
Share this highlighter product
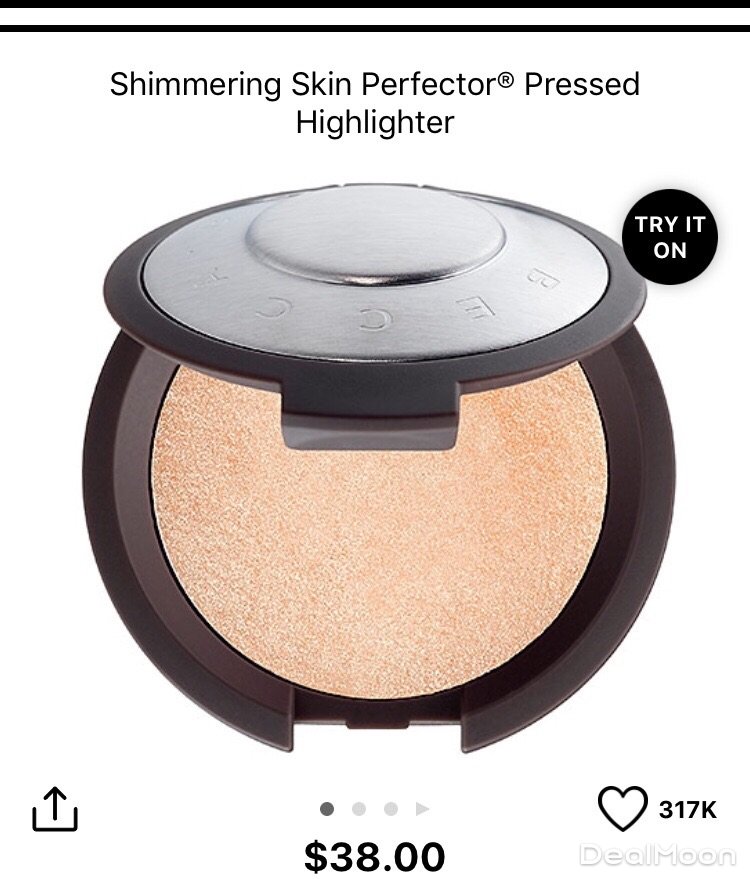click(54, 808)
